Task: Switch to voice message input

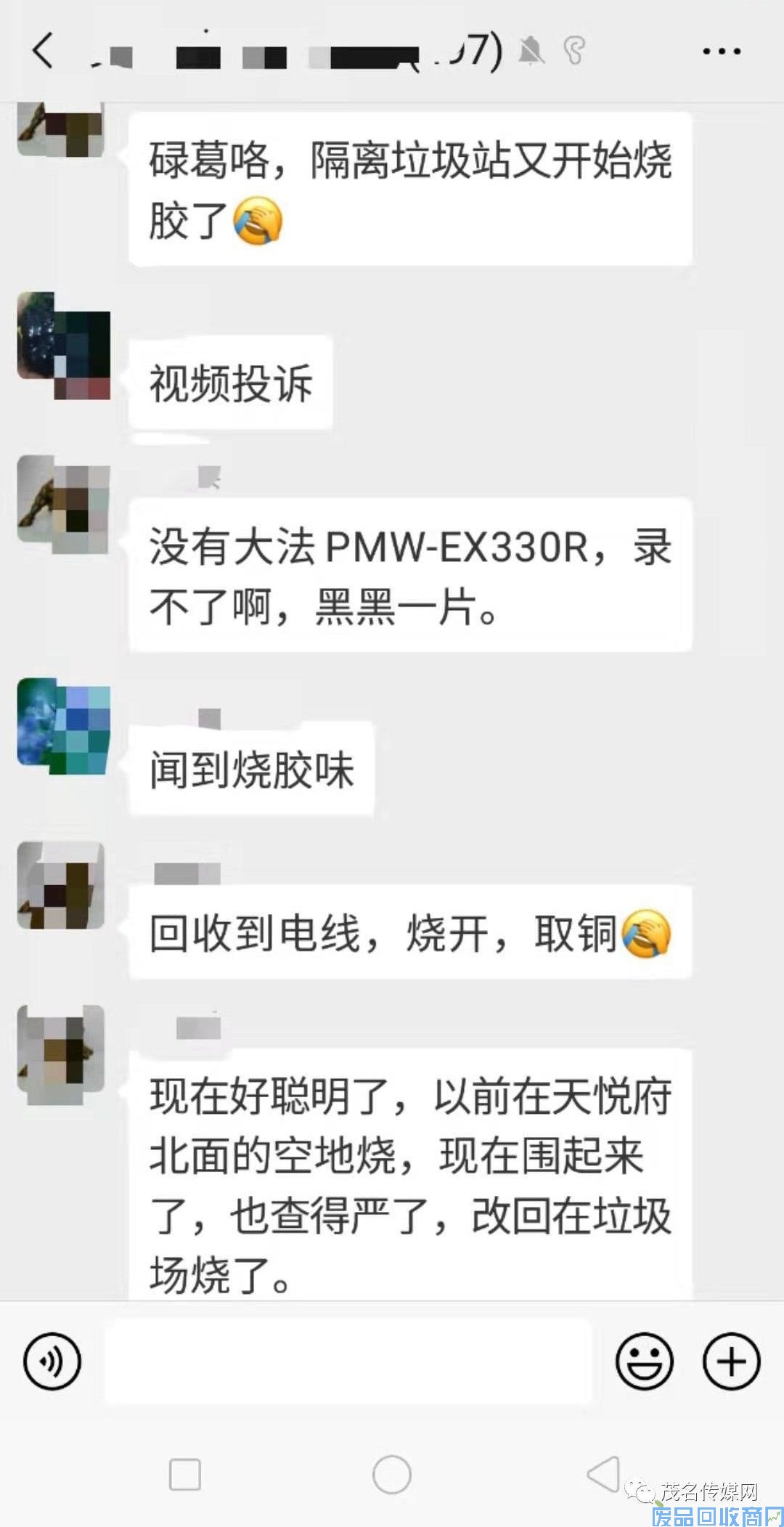Action: click(52, 1361)
